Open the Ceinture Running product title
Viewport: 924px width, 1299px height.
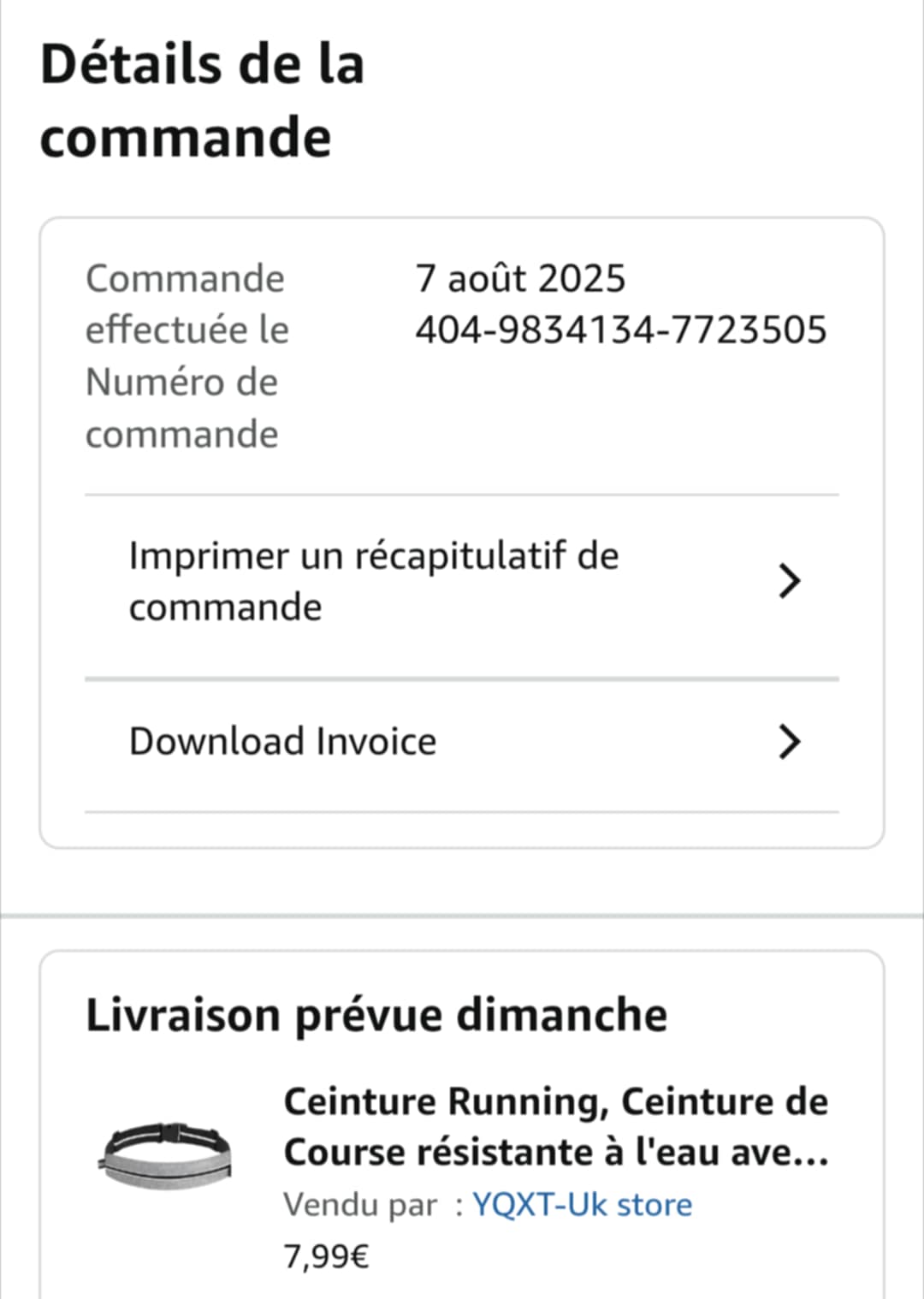[x=555, y=1126]
